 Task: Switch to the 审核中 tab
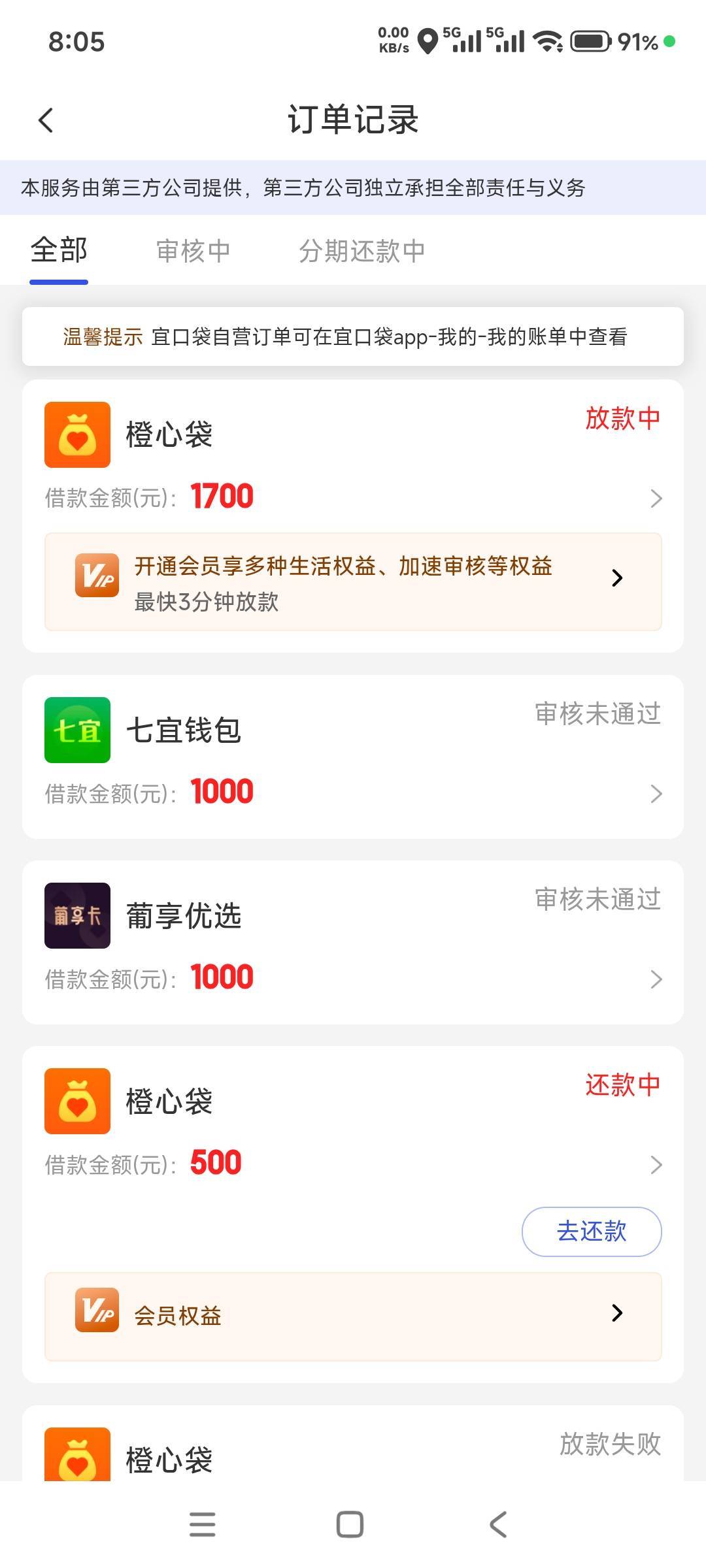(193, 251)
